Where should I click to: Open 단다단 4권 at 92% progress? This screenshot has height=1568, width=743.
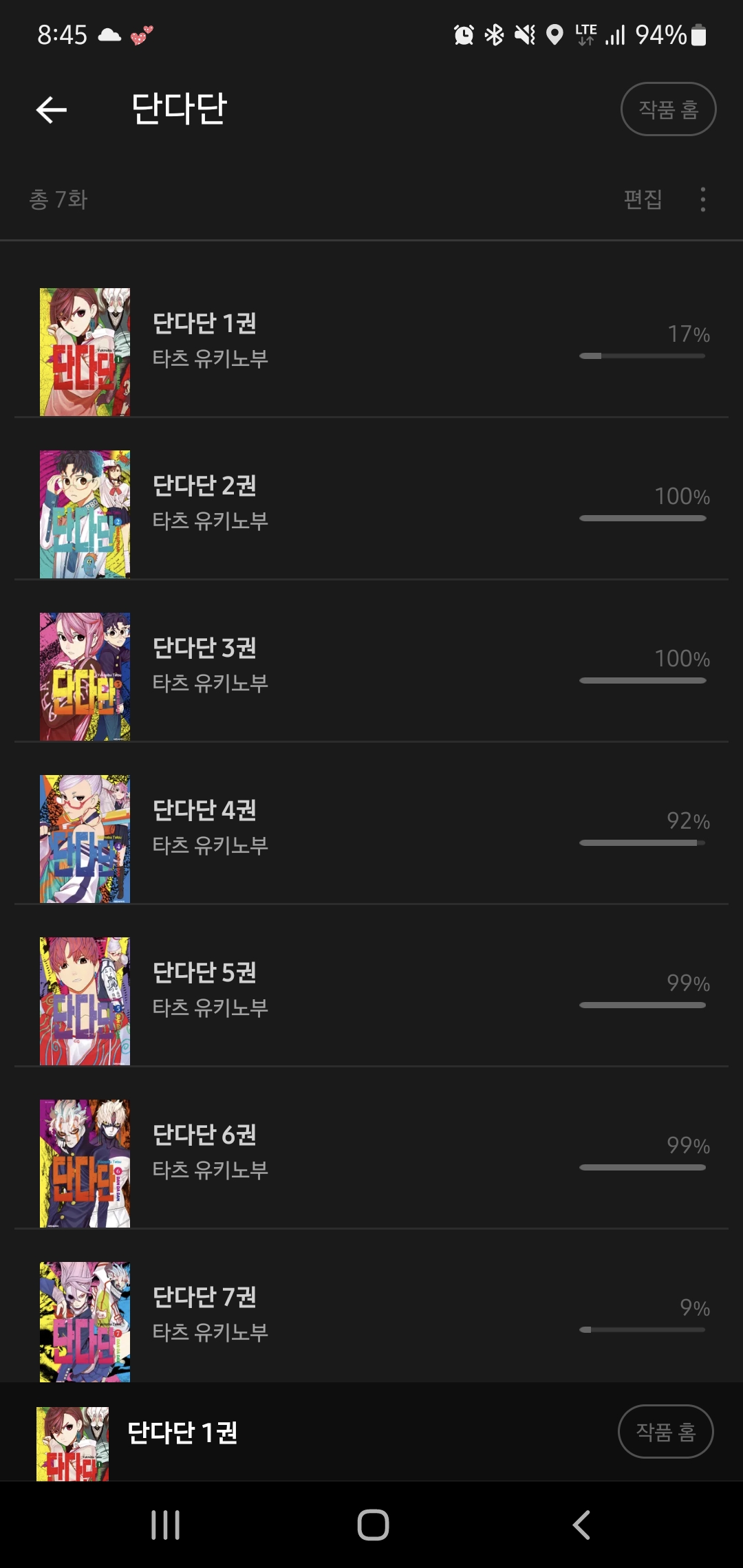pyautogui.click(x=371, y=839)
